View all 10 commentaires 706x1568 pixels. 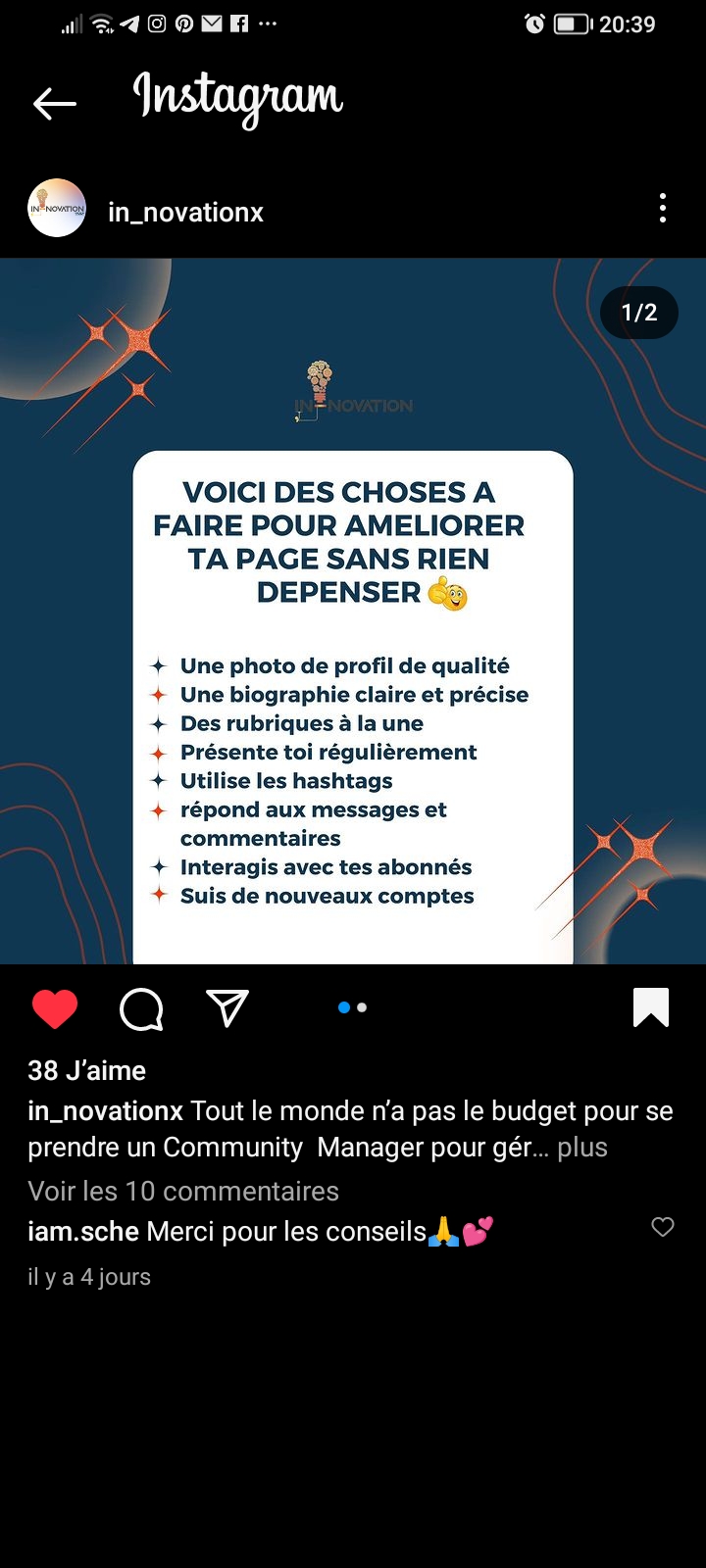pyautogui.click(x=183, y=1191)
